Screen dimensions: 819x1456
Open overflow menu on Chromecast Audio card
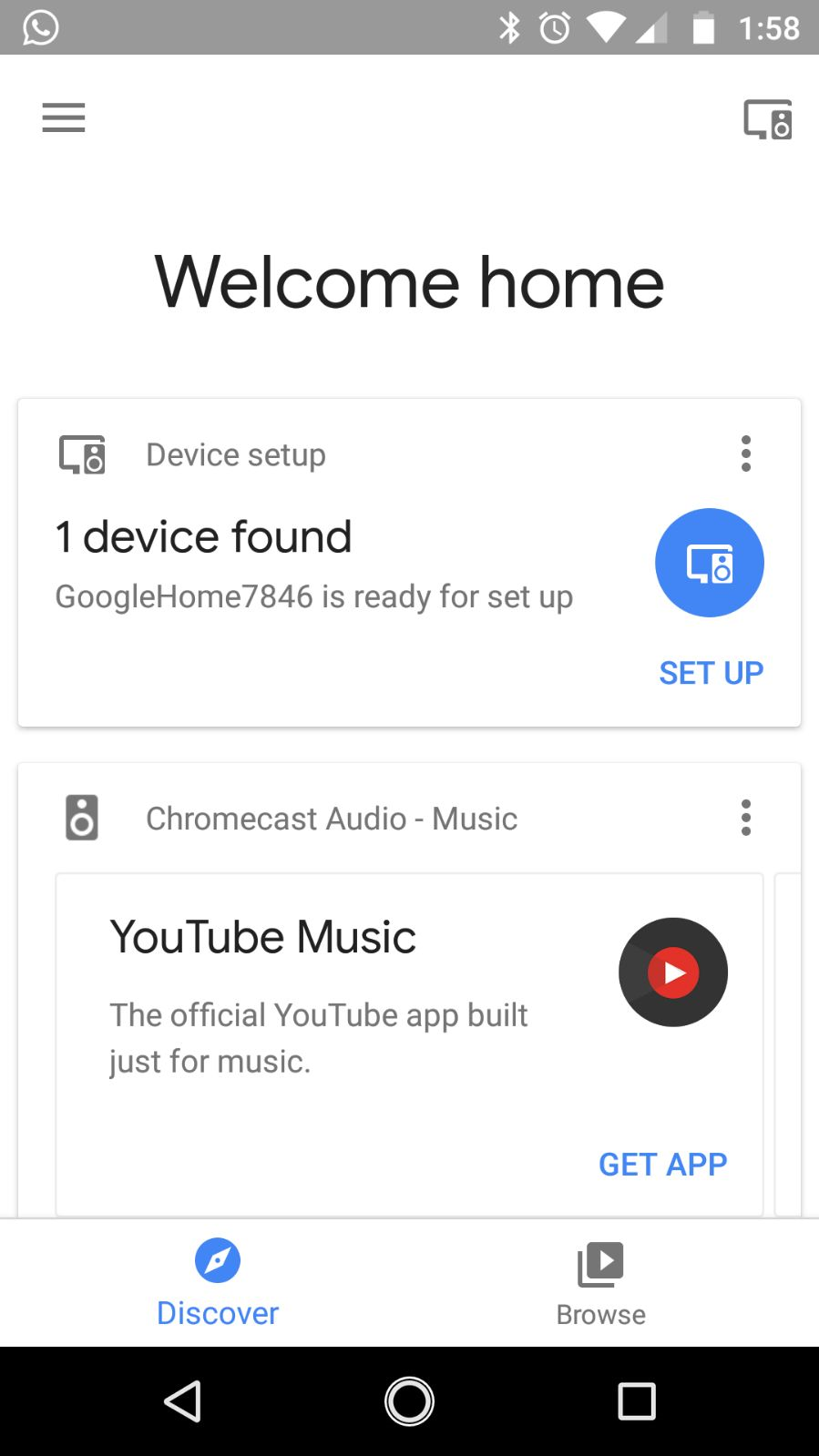(x=746, y=818)
